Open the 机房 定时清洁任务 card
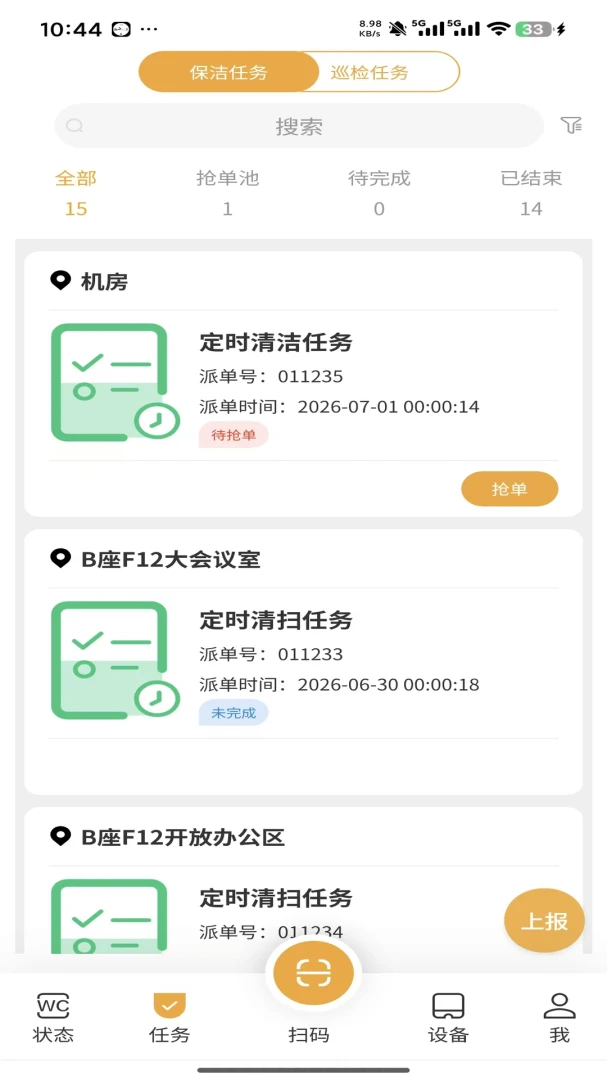Image resolution: width=607 pixels, height=1080 pixels. pos(303,384)
